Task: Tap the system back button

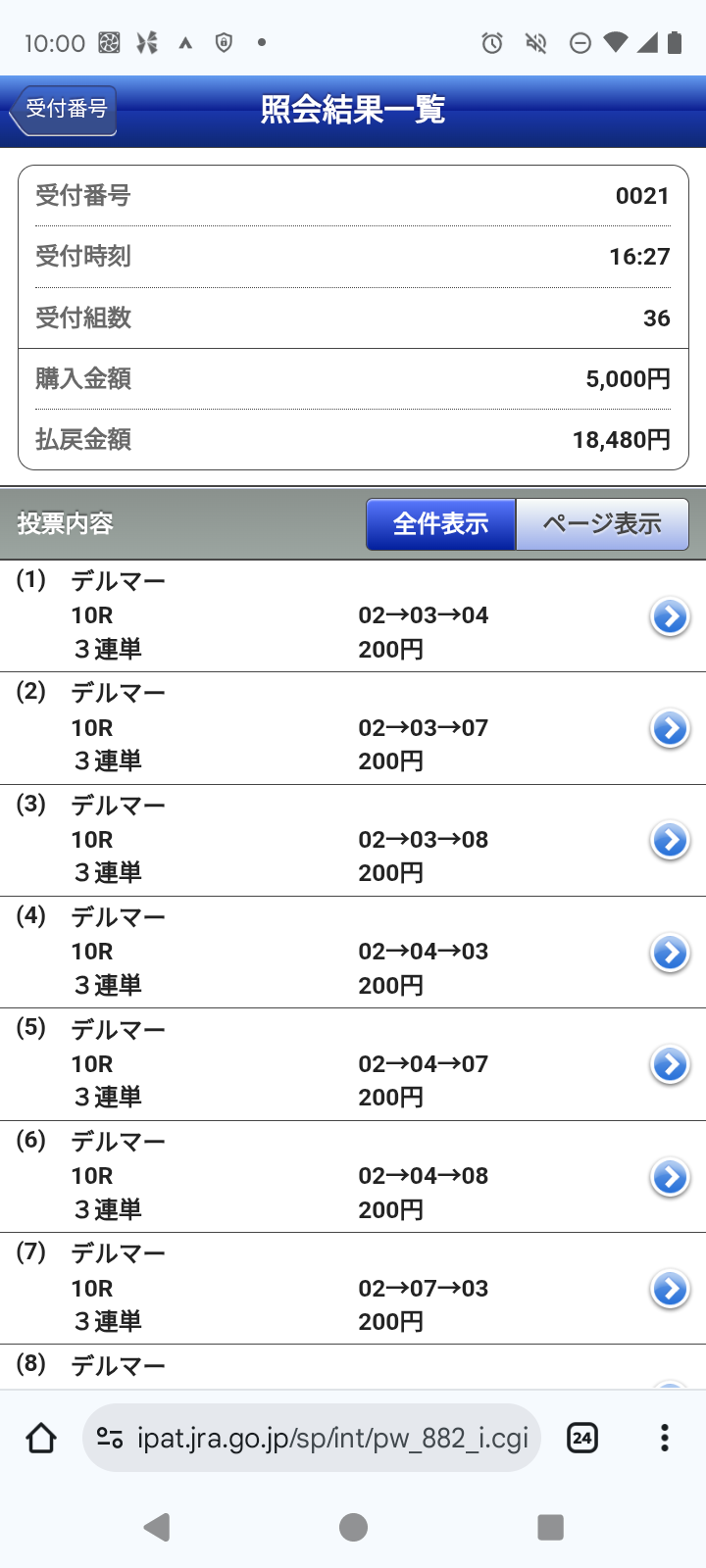Action: click(157, 1526)
